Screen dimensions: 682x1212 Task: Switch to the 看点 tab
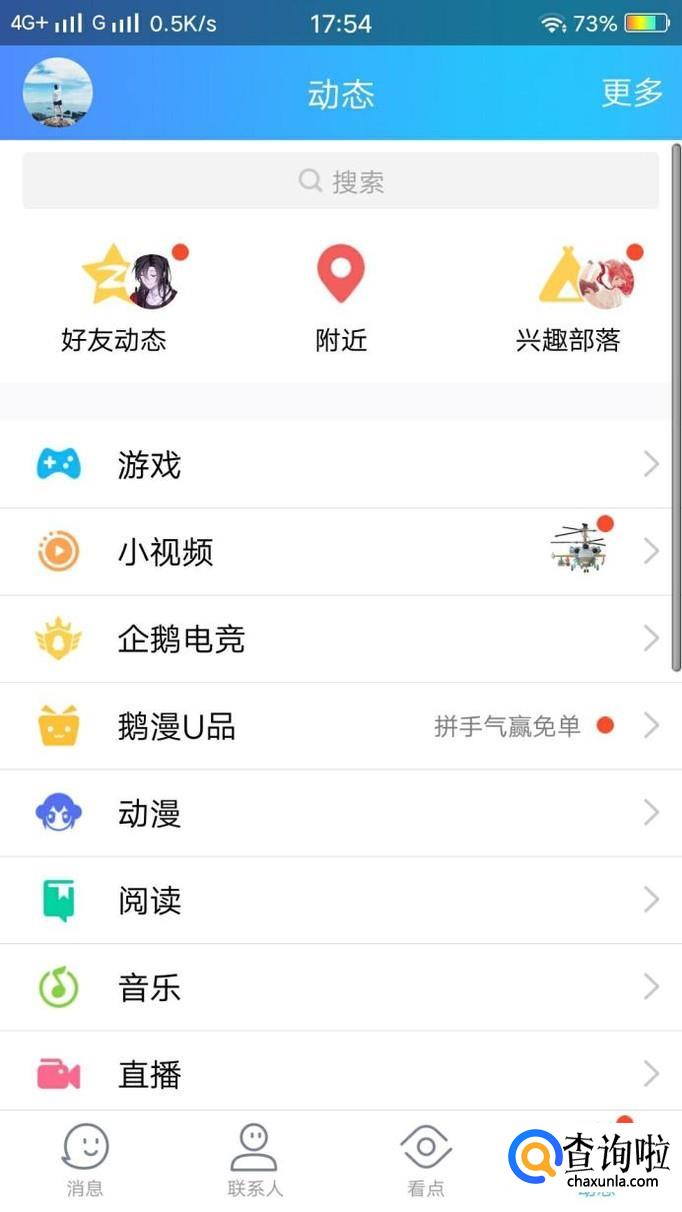point(426,1160)
